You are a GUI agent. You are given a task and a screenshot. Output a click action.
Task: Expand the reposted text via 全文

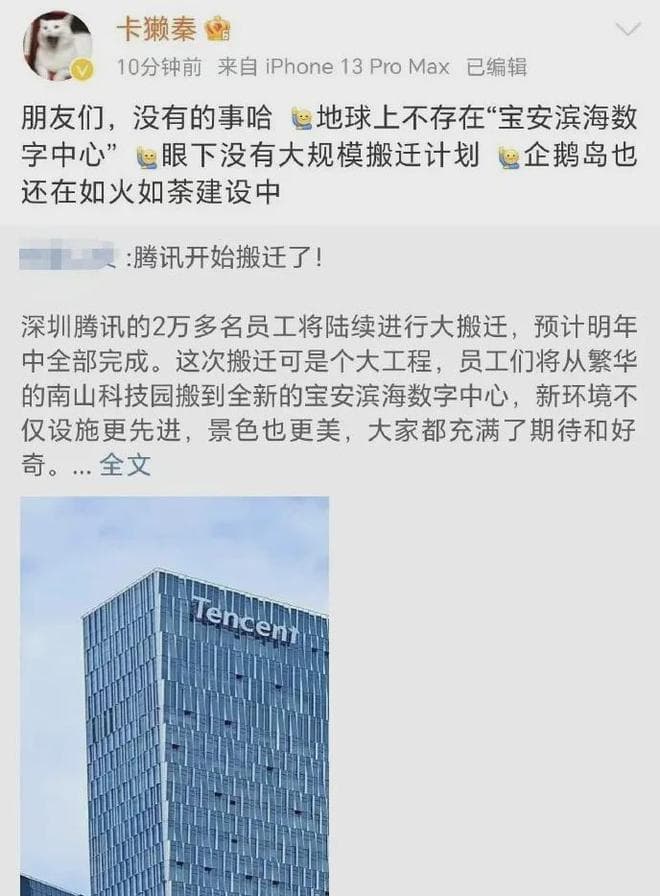tap(126, 465)
